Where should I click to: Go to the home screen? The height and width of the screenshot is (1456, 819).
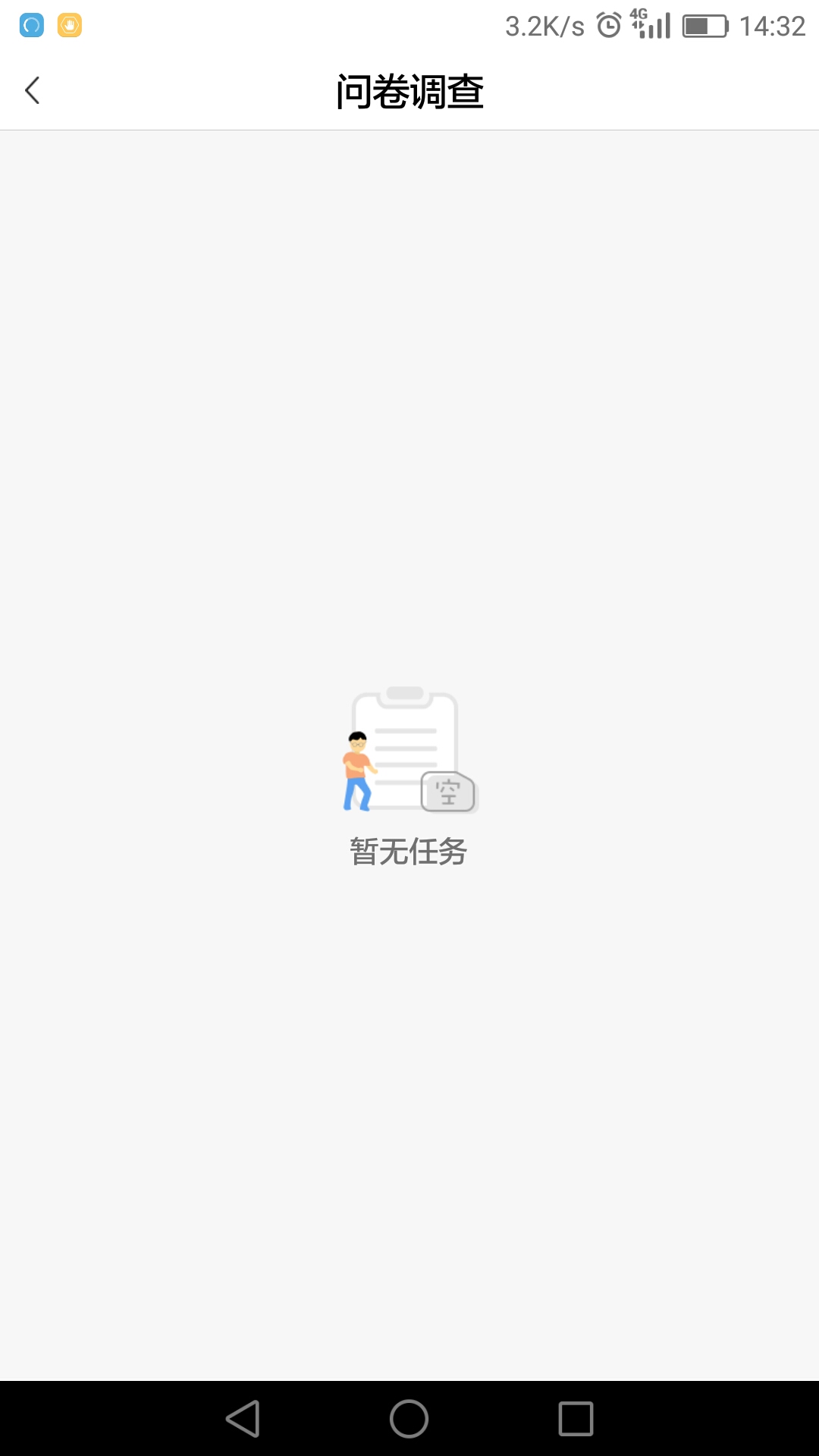coord(409,1418)
